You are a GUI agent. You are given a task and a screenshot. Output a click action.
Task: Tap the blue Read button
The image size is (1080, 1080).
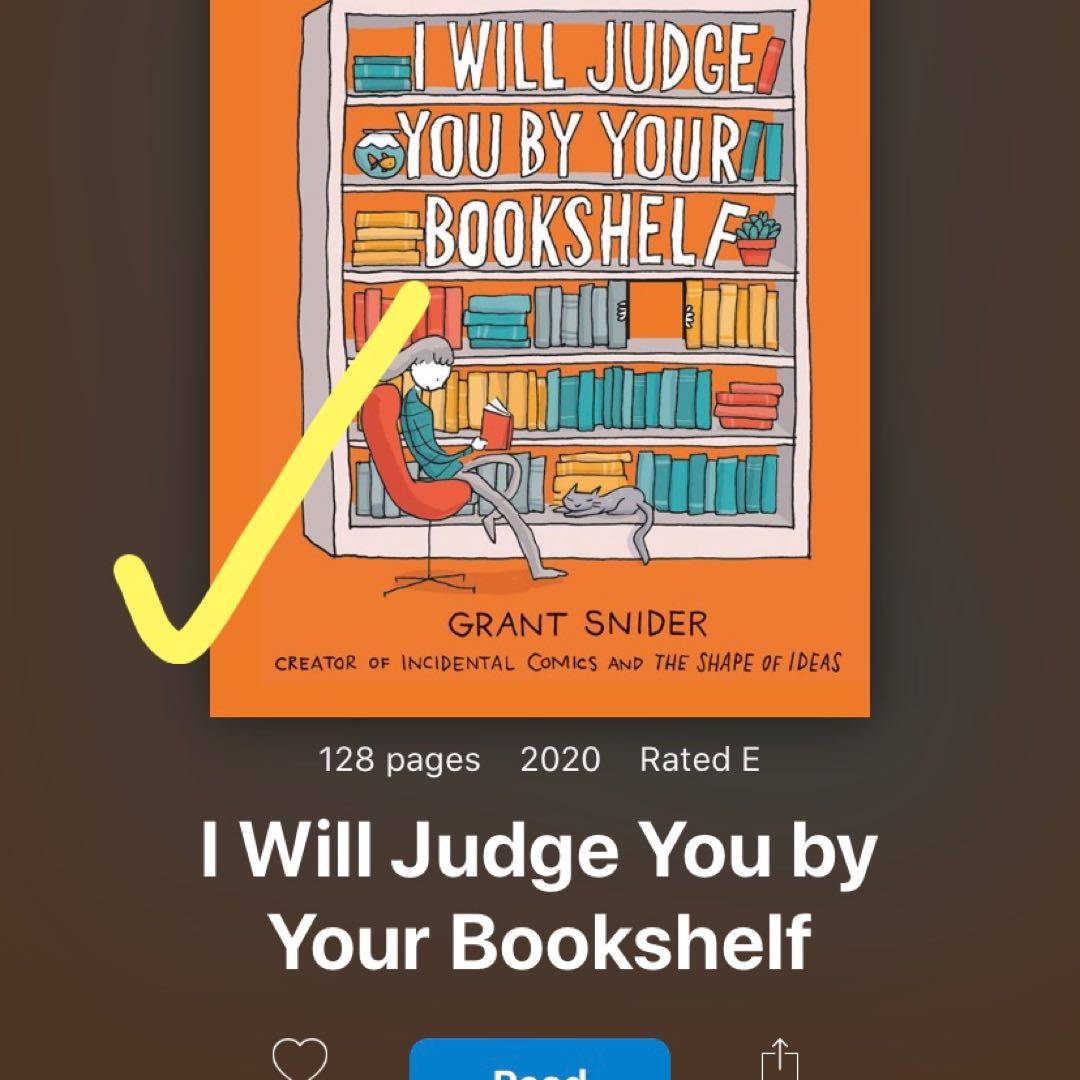(x=540, y=1062)
